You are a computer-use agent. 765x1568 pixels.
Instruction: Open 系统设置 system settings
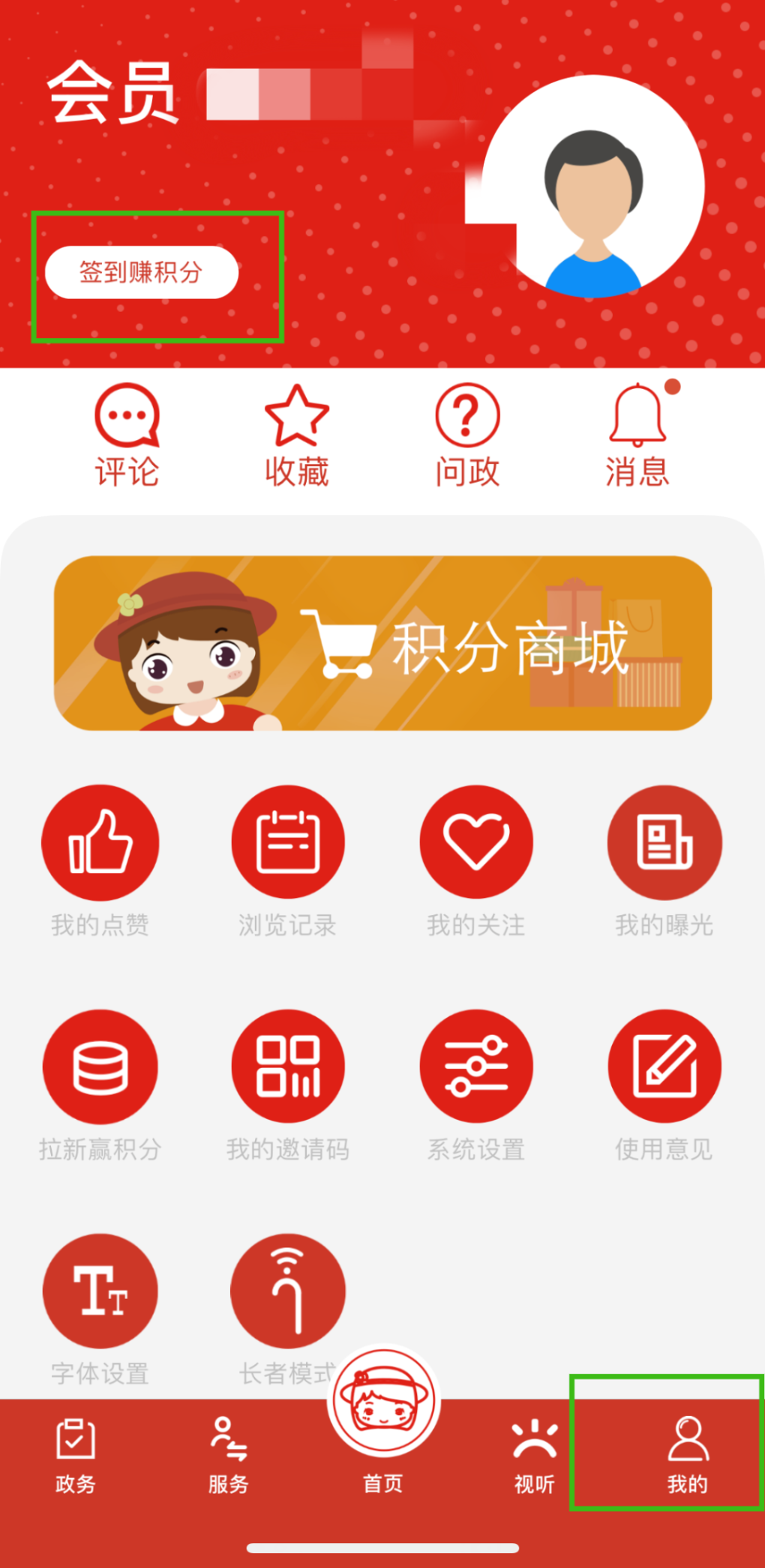tap(476, 1084)
